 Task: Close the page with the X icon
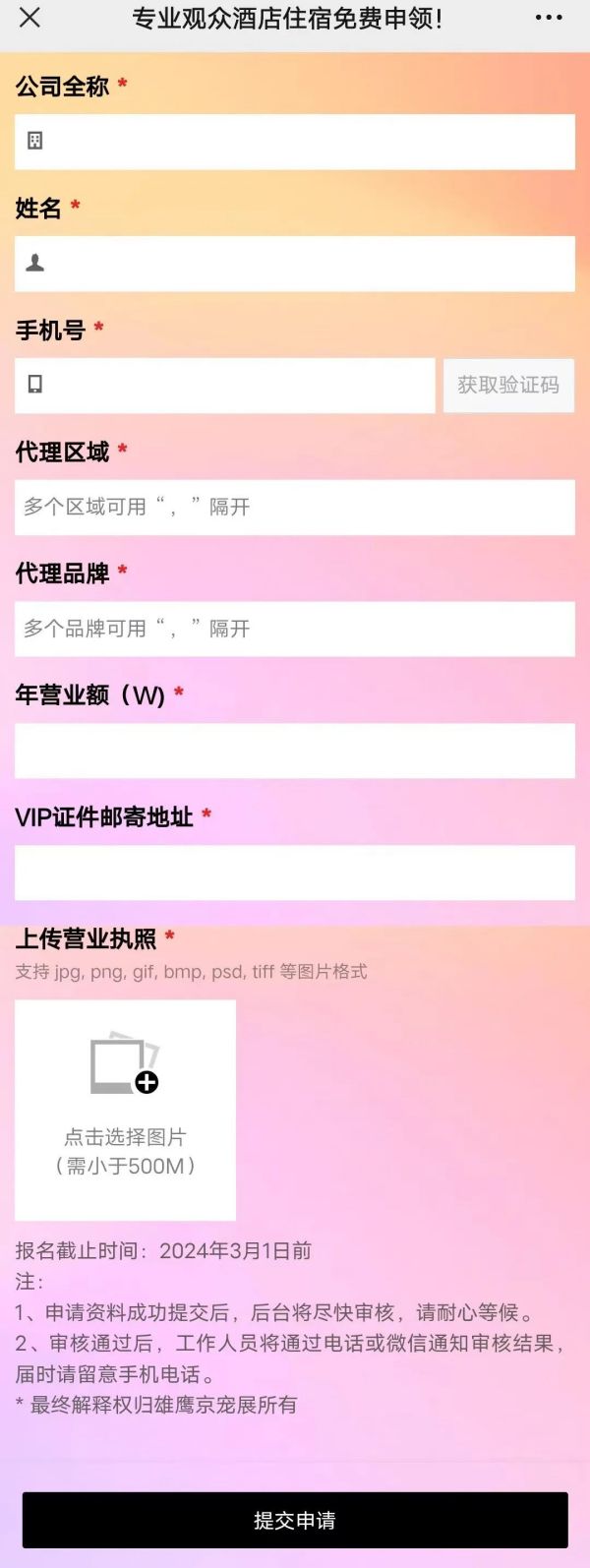[x=30, y=18]
